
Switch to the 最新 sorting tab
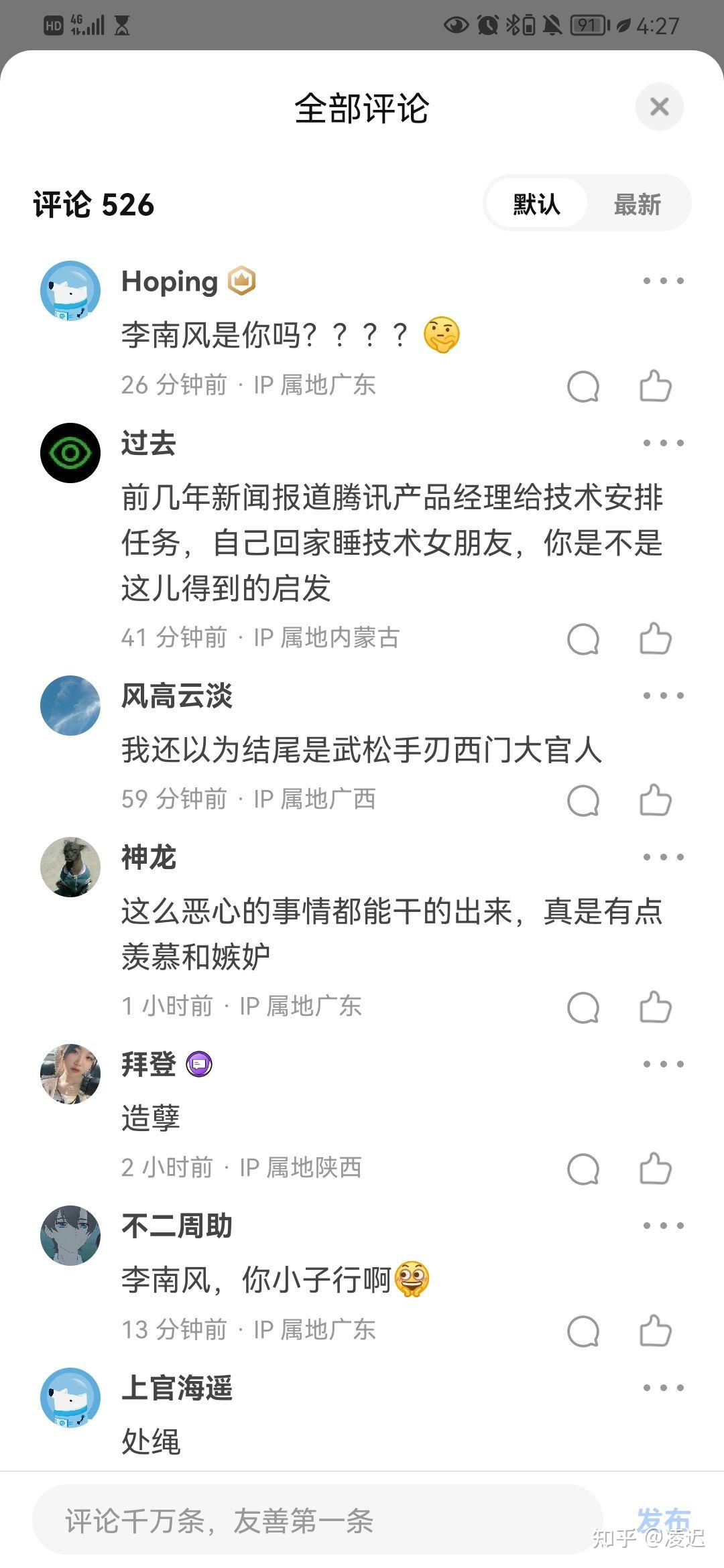point(637,204)
